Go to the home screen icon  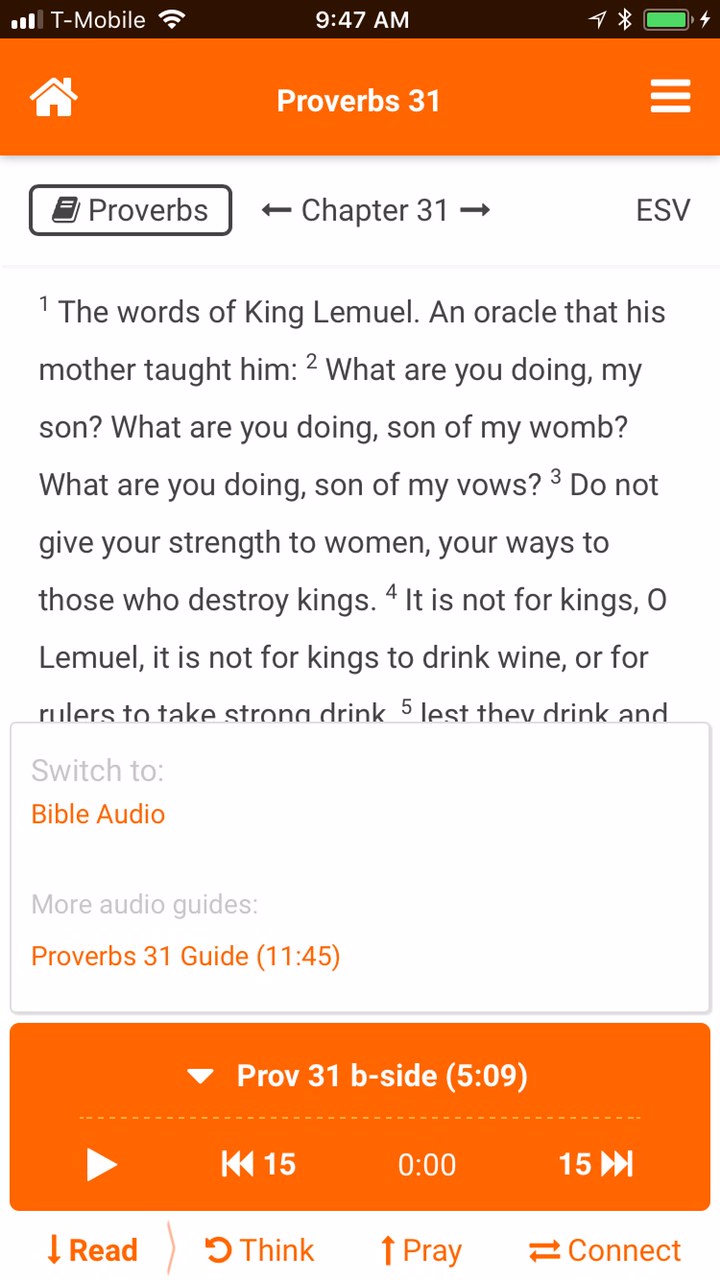coord(54,98)
